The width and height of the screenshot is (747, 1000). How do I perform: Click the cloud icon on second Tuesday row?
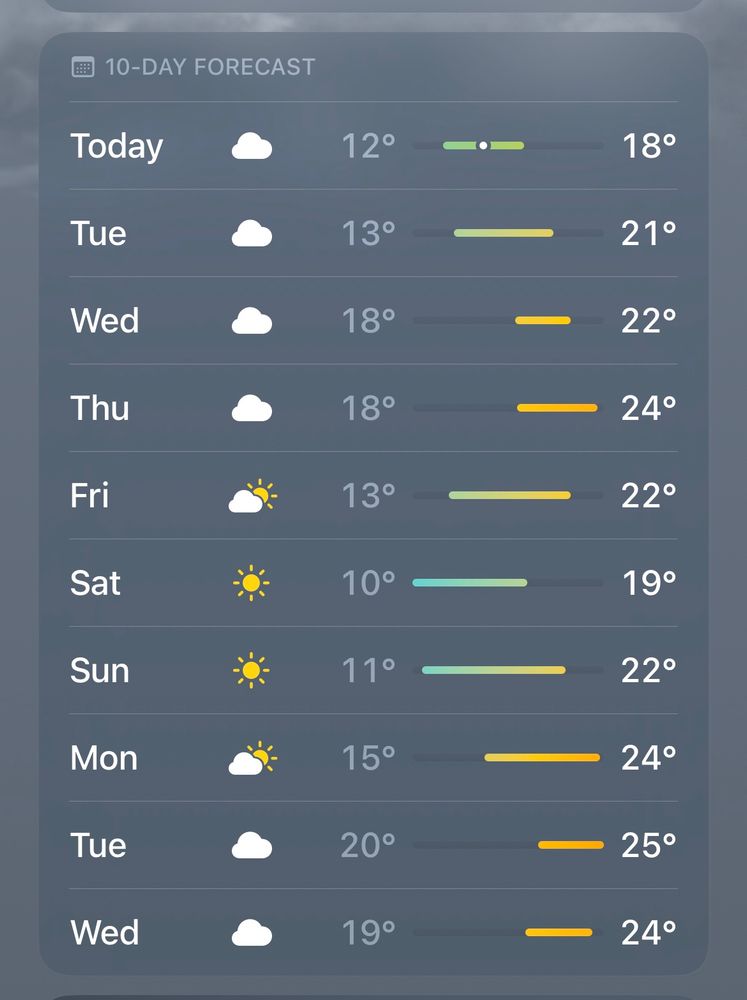click(x=253, y=845)
